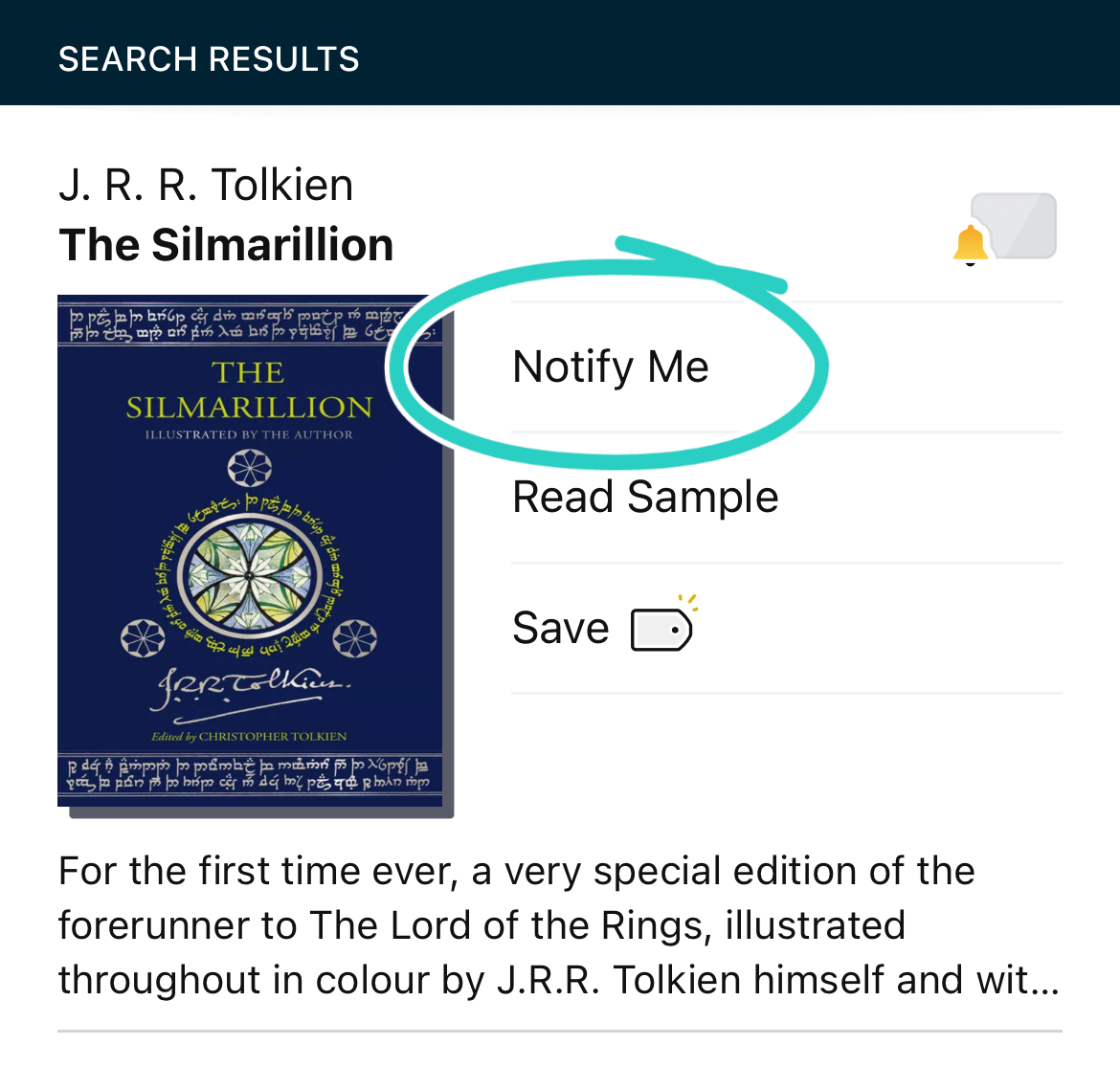This screenshot has width=1120, height=1067.
Task: Open The Silmarillion book cover
Action: [251, 552]
